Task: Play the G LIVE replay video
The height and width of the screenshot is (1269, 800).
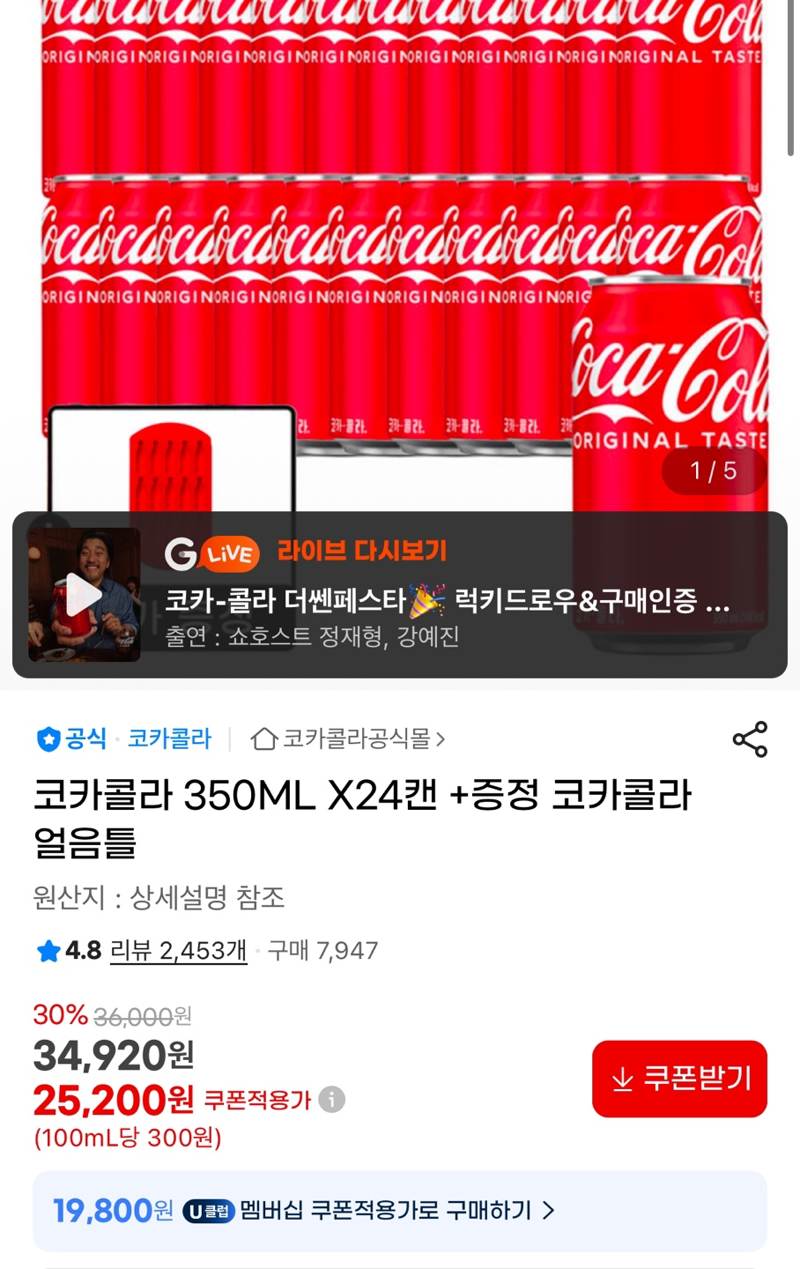Action: click(x=84, y=596)
